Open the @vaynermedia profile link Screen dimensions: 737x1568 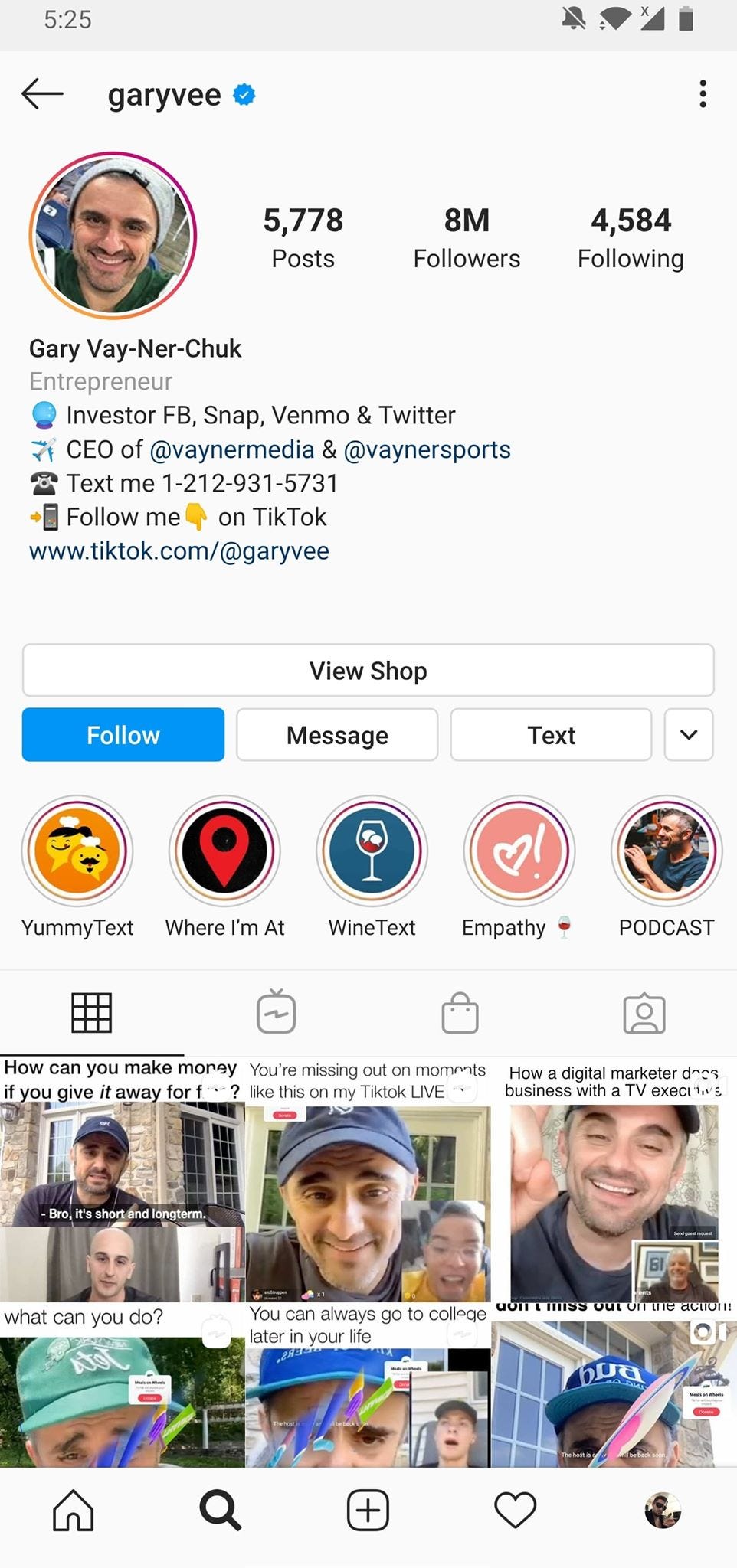[x=231, y=449]
